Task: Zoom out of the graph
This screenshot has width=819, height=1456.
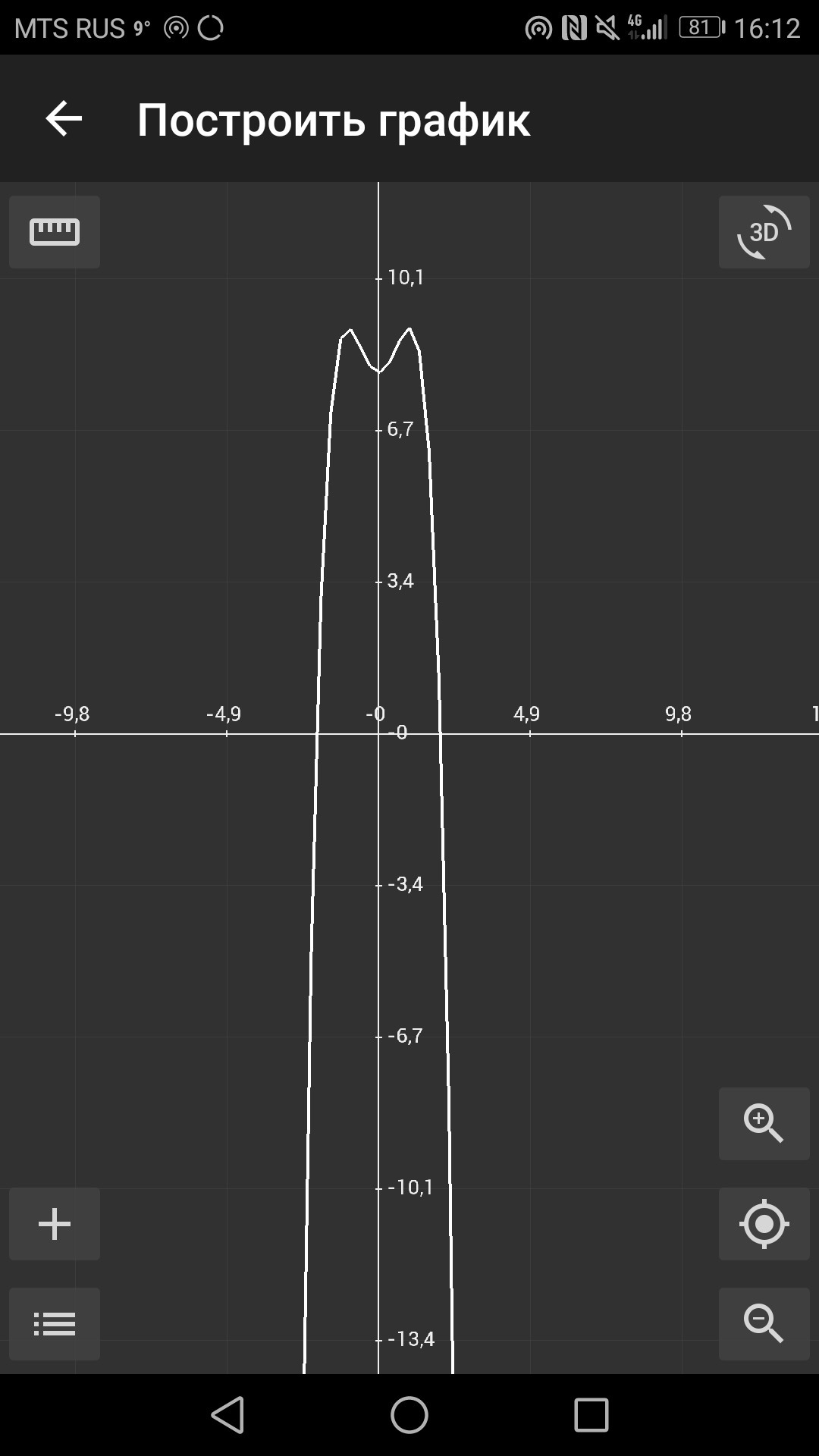Action: (764, 1324)
